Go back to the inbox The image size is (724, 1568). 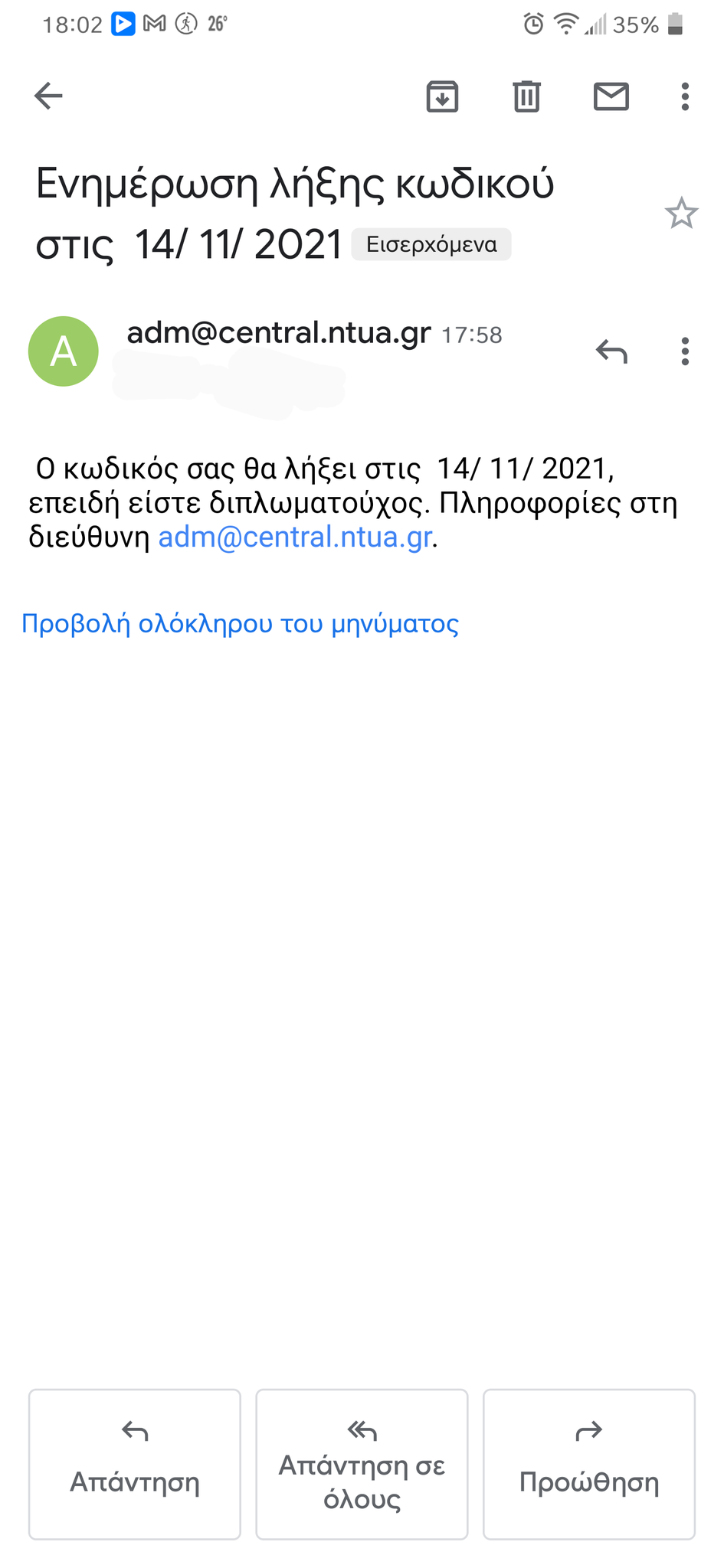pos(48,96)
